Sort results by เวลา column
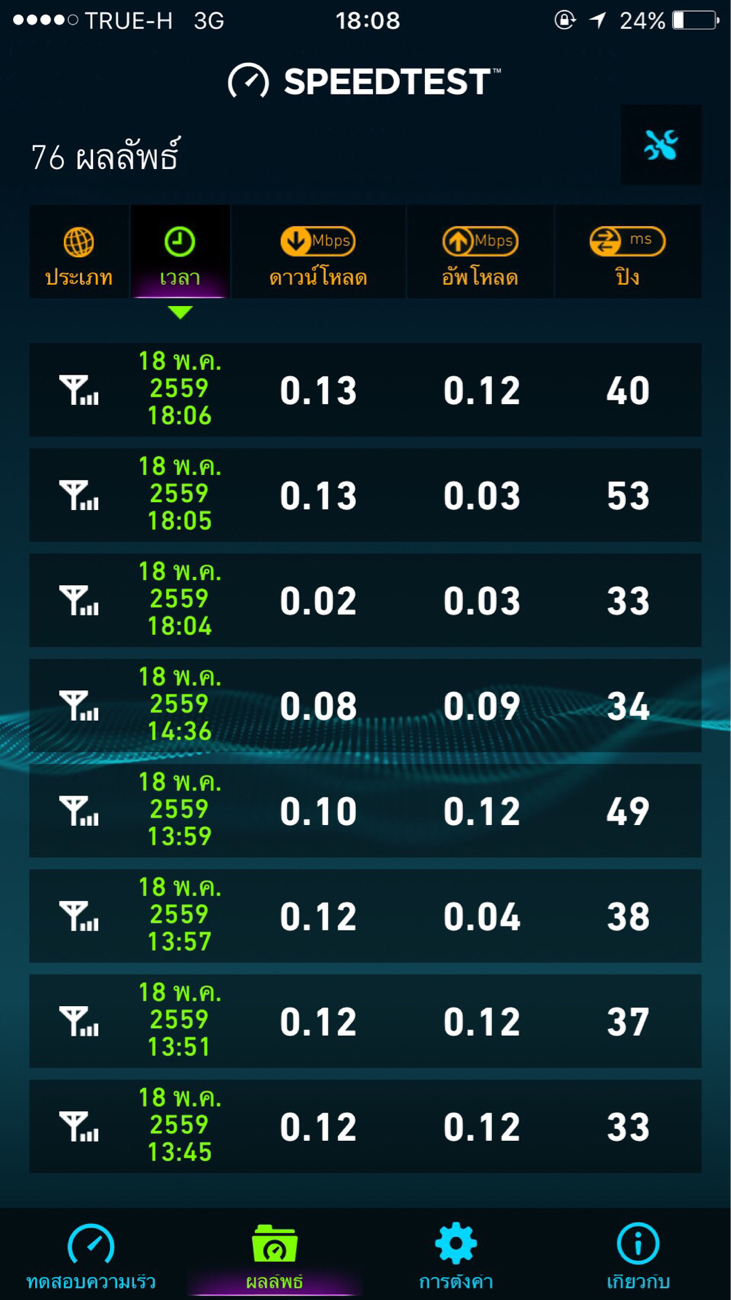This screenshot has height=1300, width=731. click(180, 254)
